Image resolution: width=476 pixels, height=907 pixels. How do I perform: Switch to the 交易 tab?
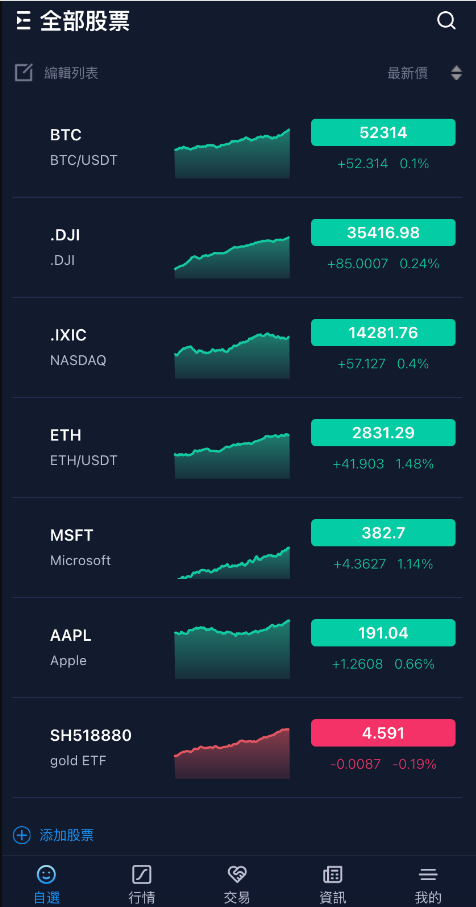pos(237,884)
